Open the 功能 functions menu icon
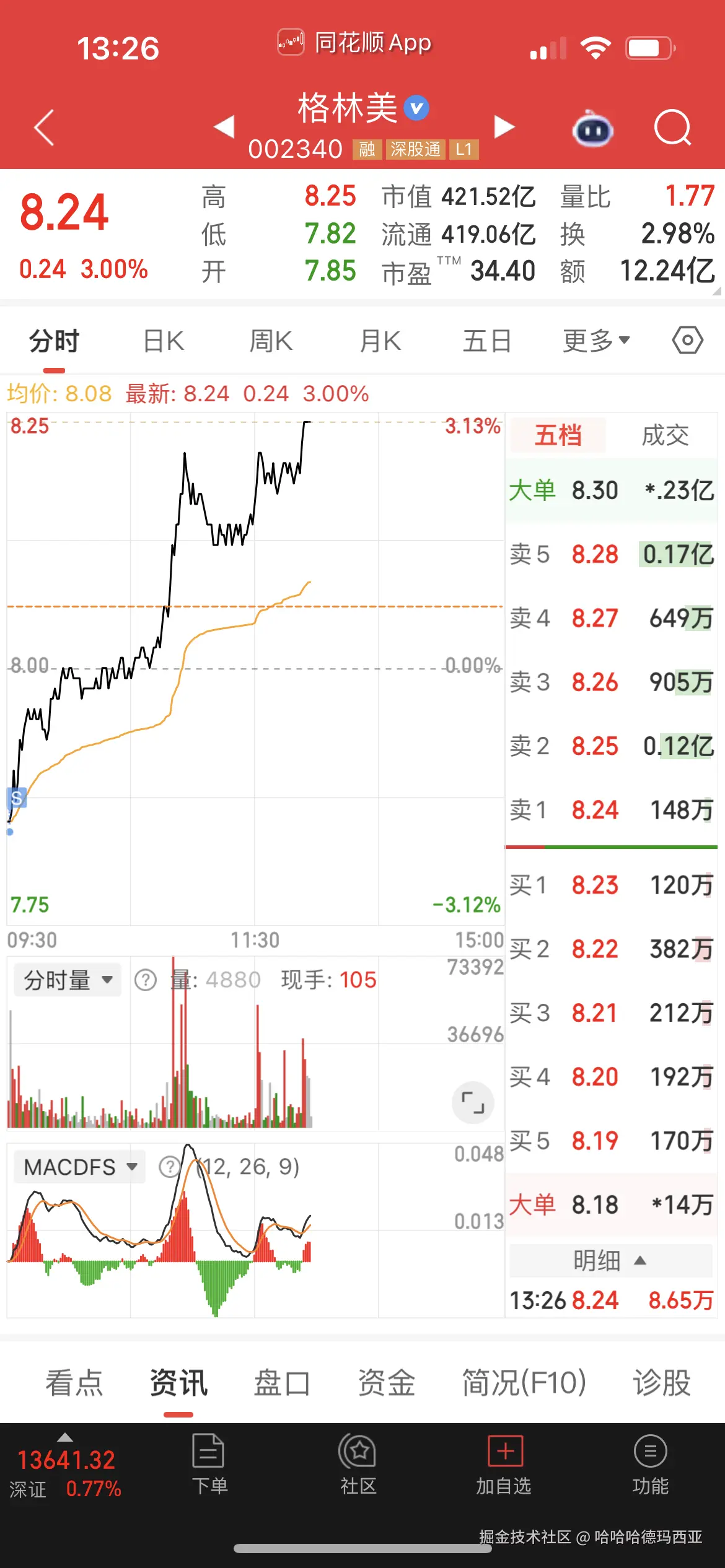The width and height of the screenshot is (725, 1568). pyautogui.click(x=649, y=1468)
